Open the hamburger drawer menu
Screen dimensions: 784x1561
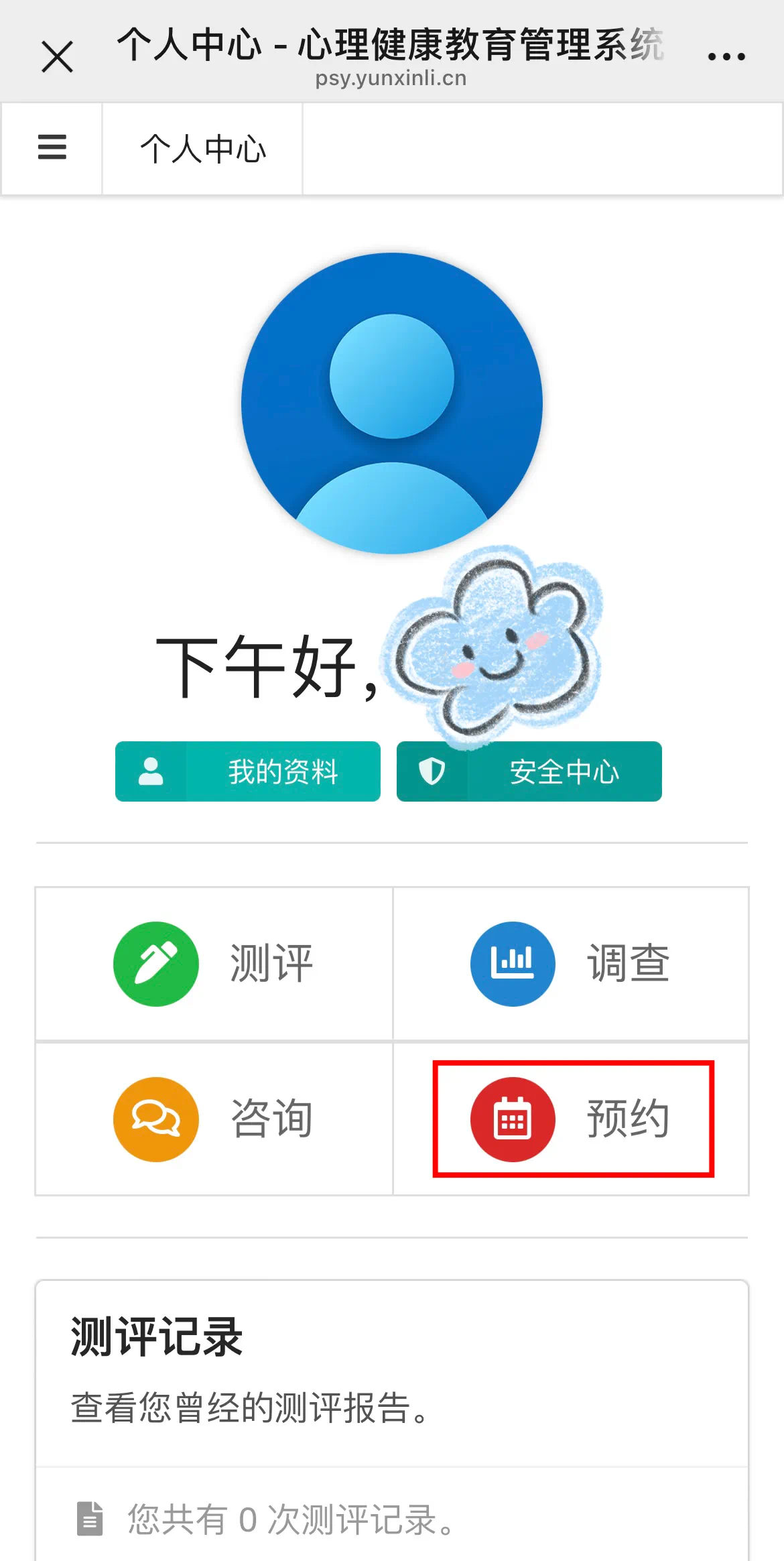pos(52,148)
